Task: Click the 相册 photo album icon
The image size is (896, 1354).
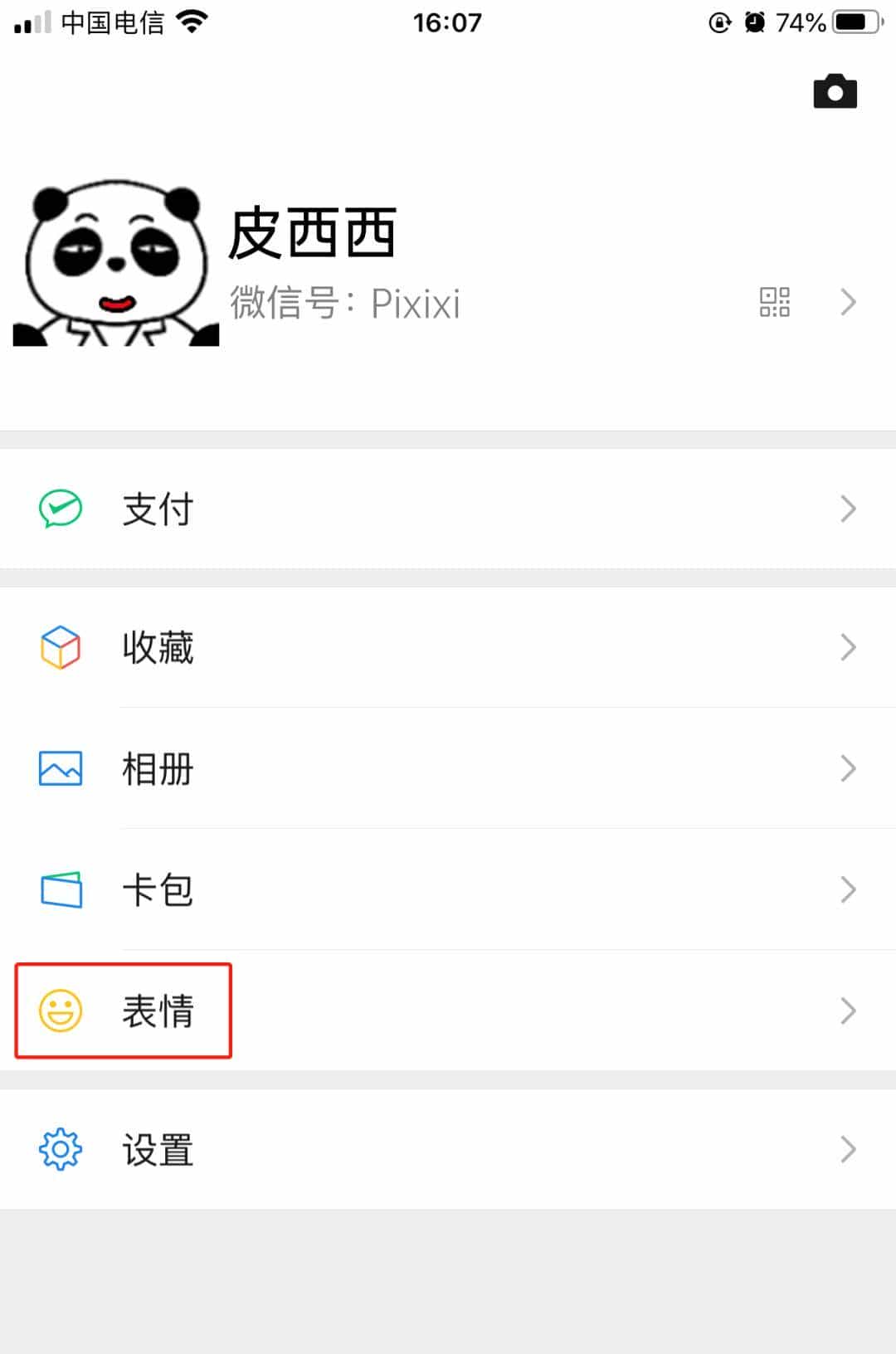Action: (58, 769)
